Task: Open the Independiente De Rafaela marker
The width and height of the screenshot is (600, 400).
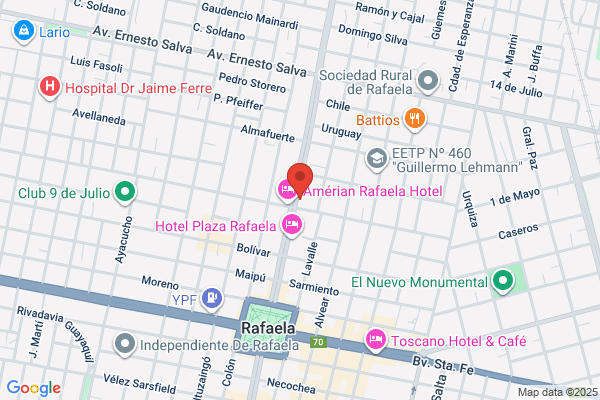Action: pyautogui.click(x=124, y=344)
